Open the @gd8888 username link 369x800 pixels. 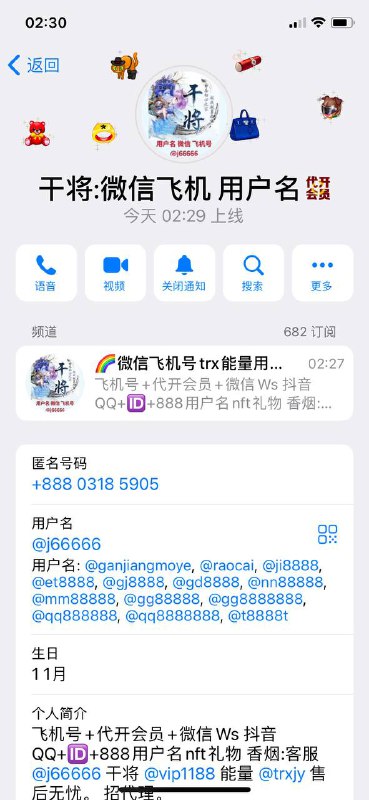coord(206,582)
